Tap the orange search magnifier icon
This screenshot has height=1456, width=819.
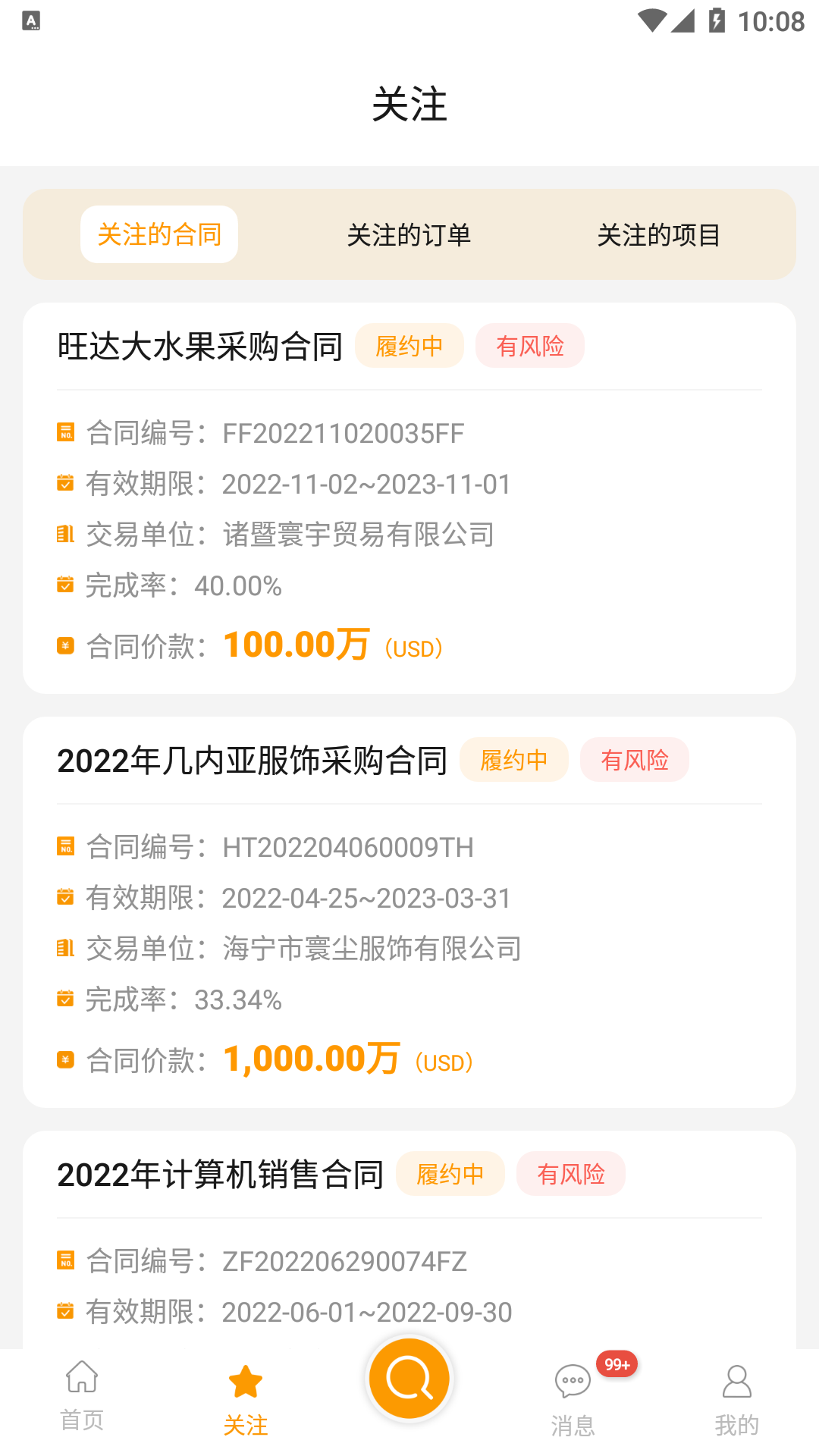point(409,1378)
